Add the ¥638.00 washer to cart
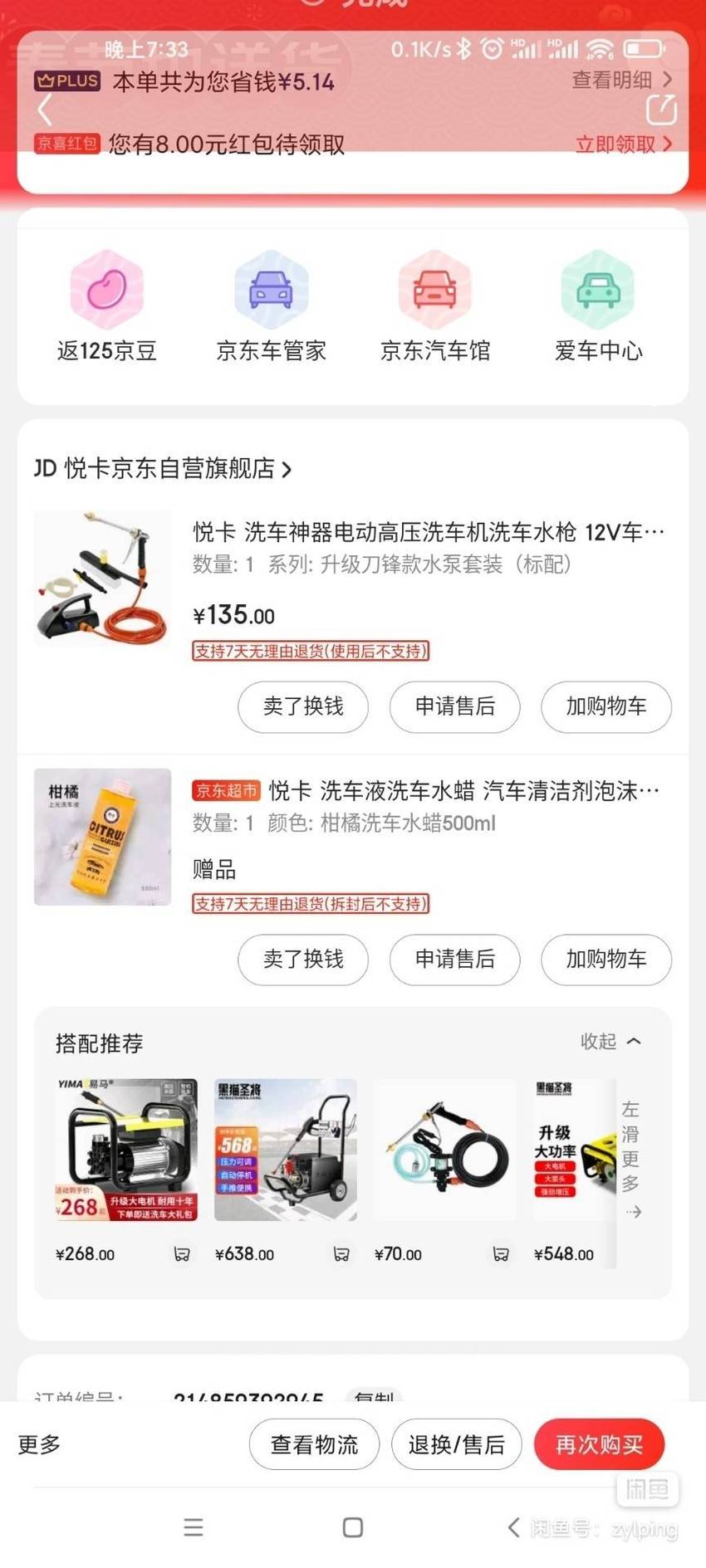The image size is (706, 1568). pyautogui.click(x=341, y=1254)
